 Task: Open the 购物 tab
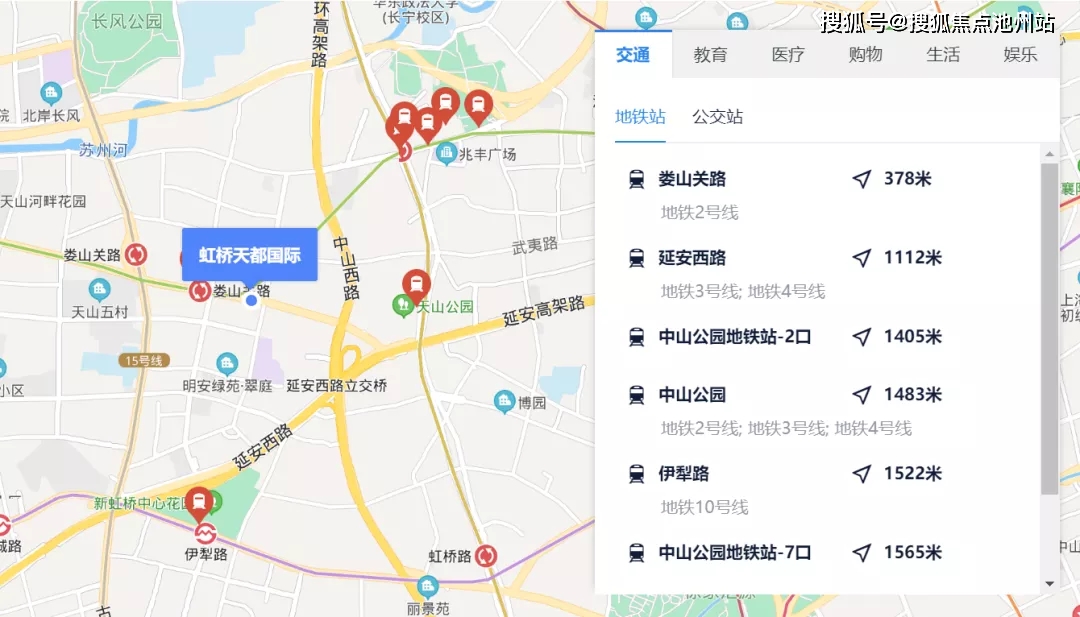[865, 55]
